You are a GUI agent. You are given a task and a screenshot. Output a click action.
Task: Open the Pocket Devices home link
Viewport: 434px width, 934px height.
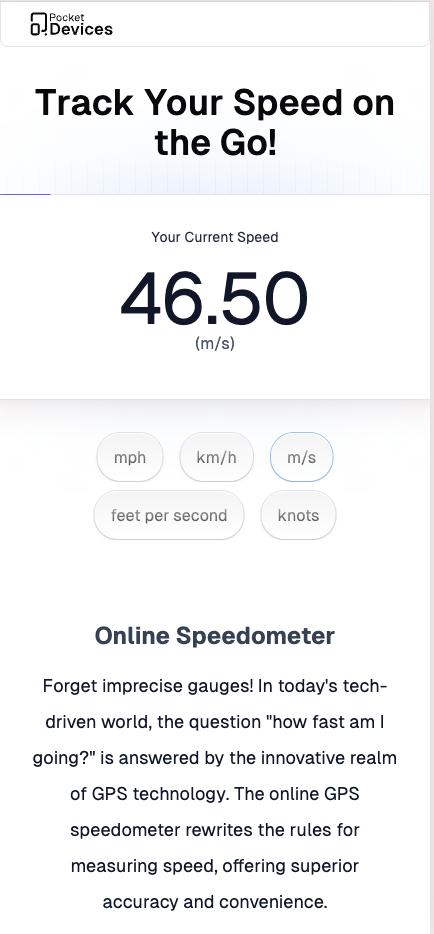71,24
